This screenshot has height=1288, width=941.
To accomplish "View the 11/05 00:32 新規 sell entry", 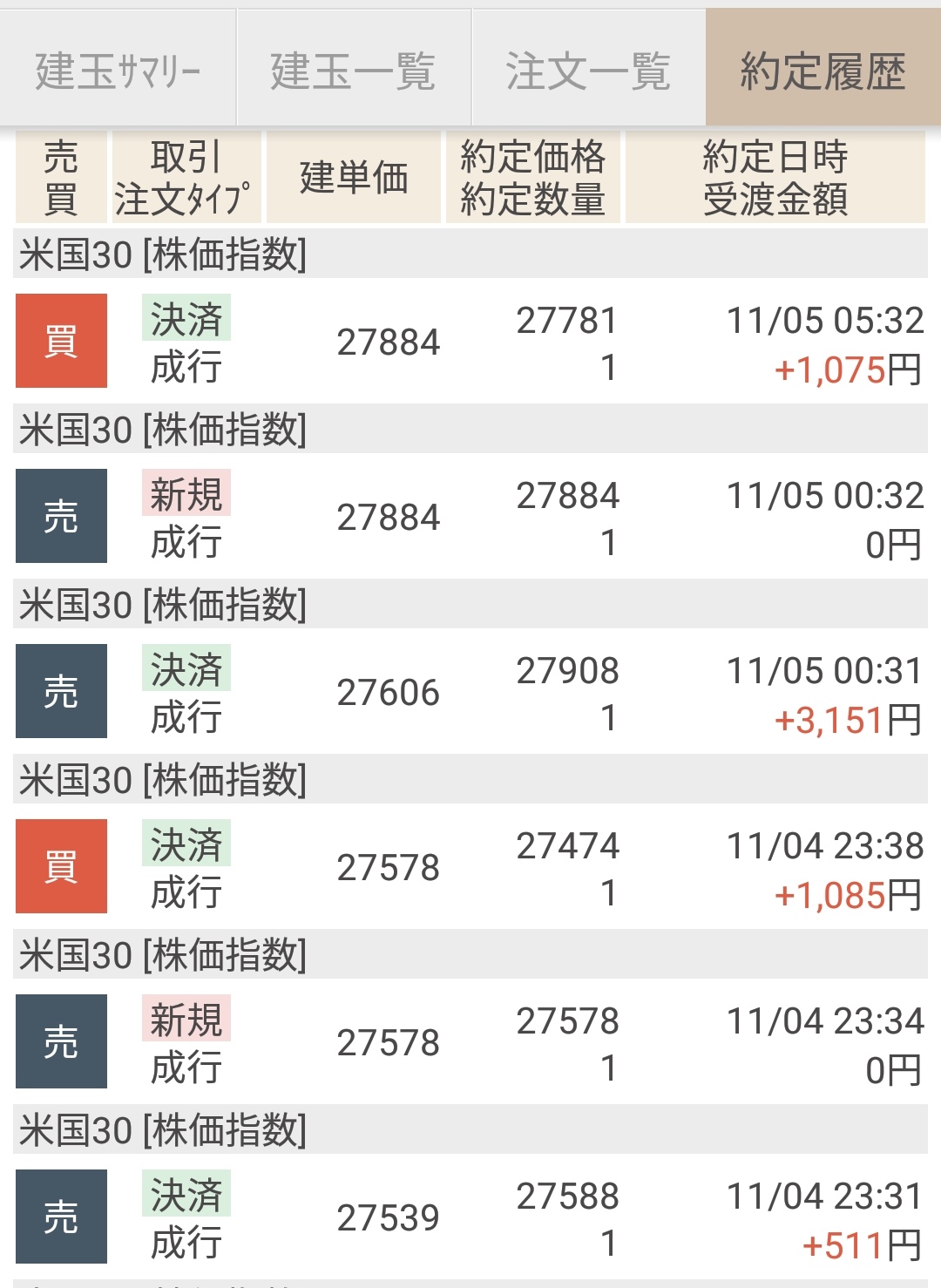I will coord(470,517).
